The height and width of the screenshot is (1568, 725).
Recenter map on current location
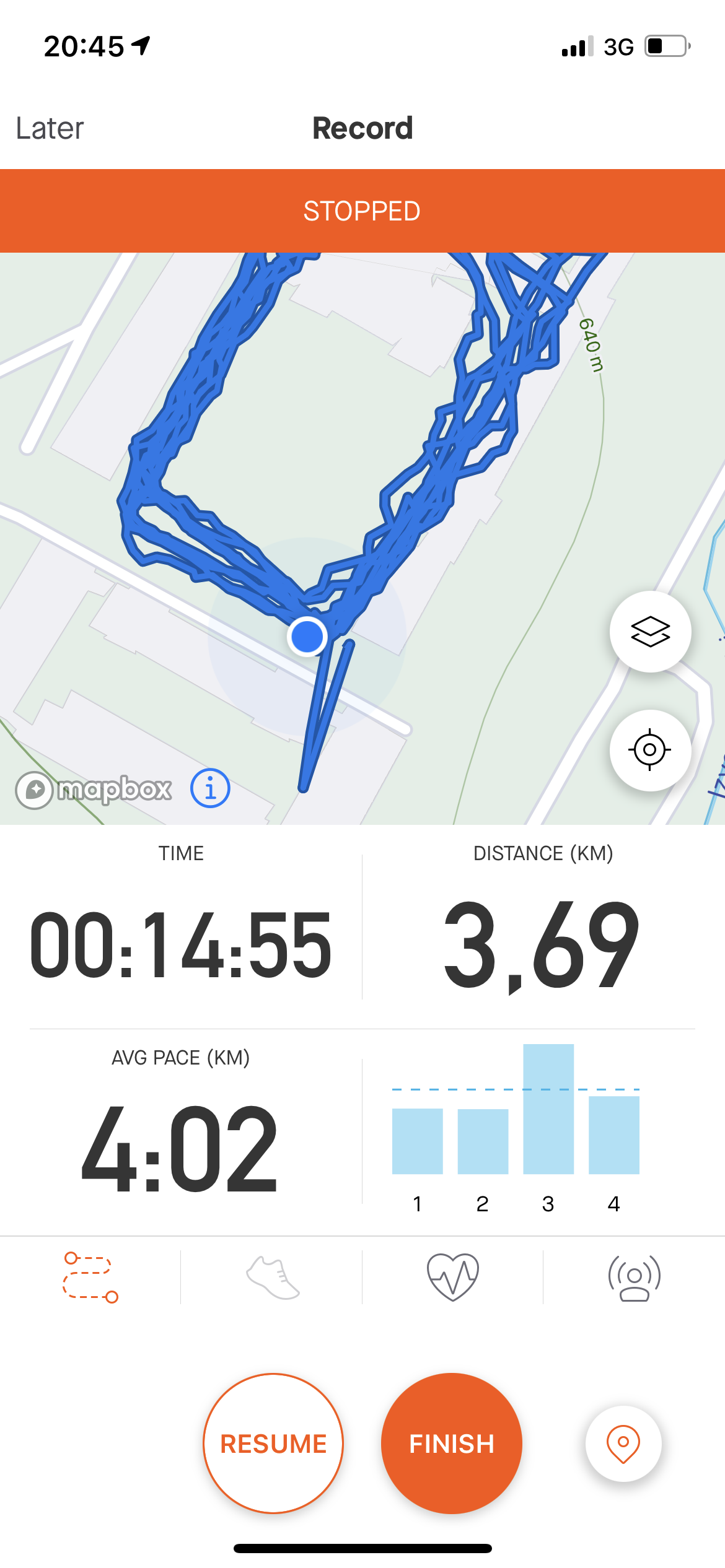point(650,750)
